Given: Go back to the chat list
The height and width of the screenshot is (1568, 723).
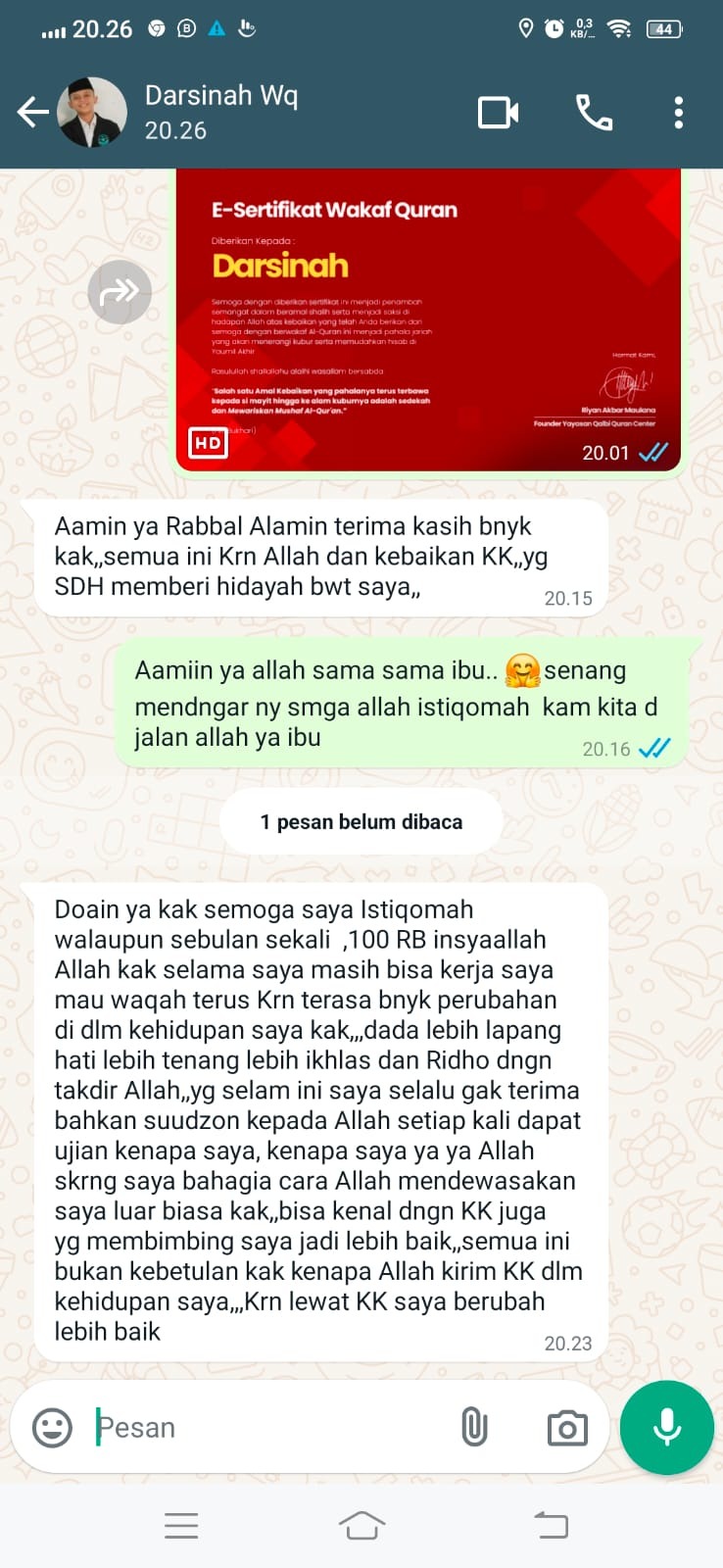Looking at the screenshot, I should (32, 113).
